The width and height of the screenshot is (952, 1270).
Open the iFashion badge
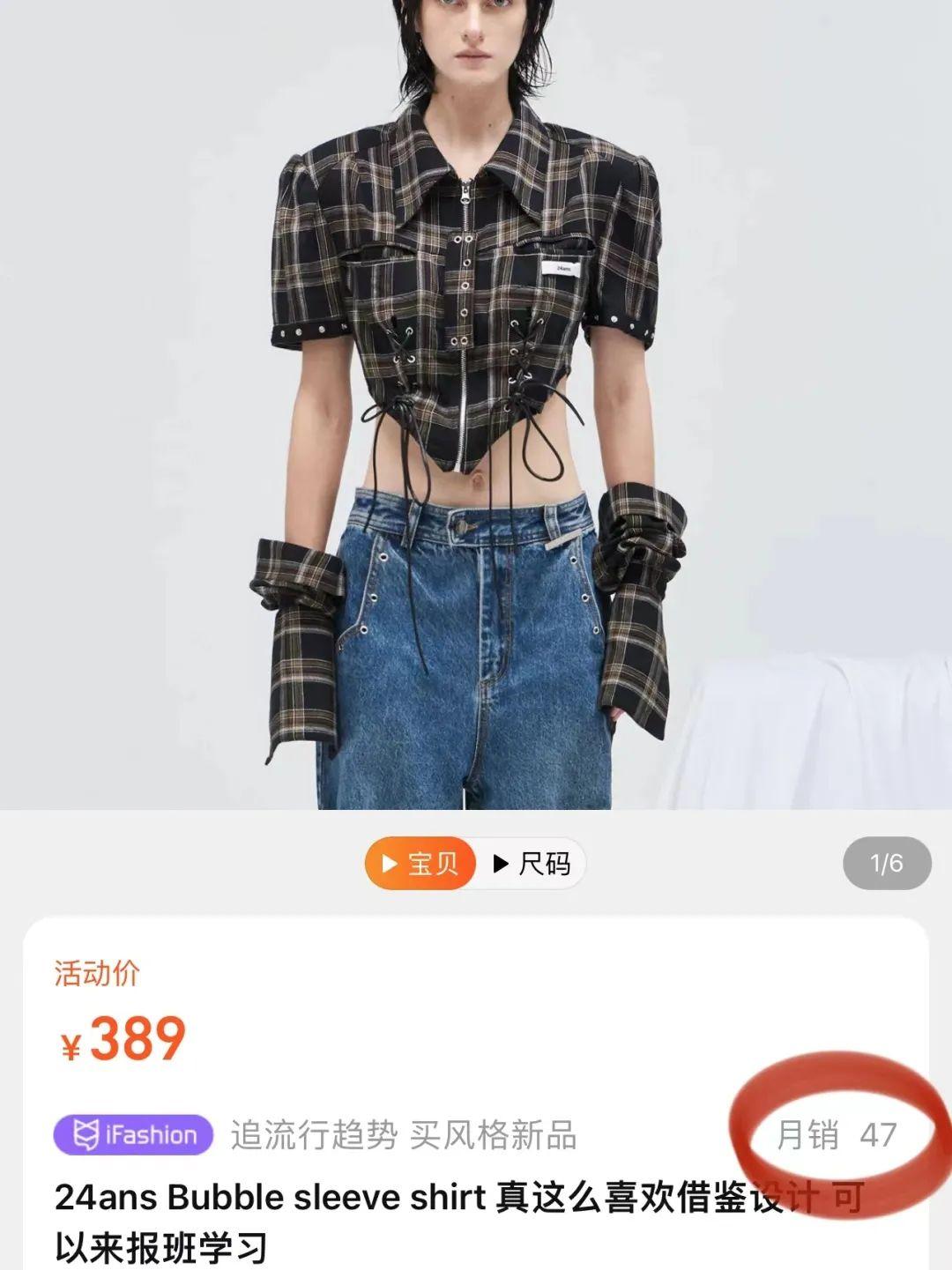(134, 1134)
